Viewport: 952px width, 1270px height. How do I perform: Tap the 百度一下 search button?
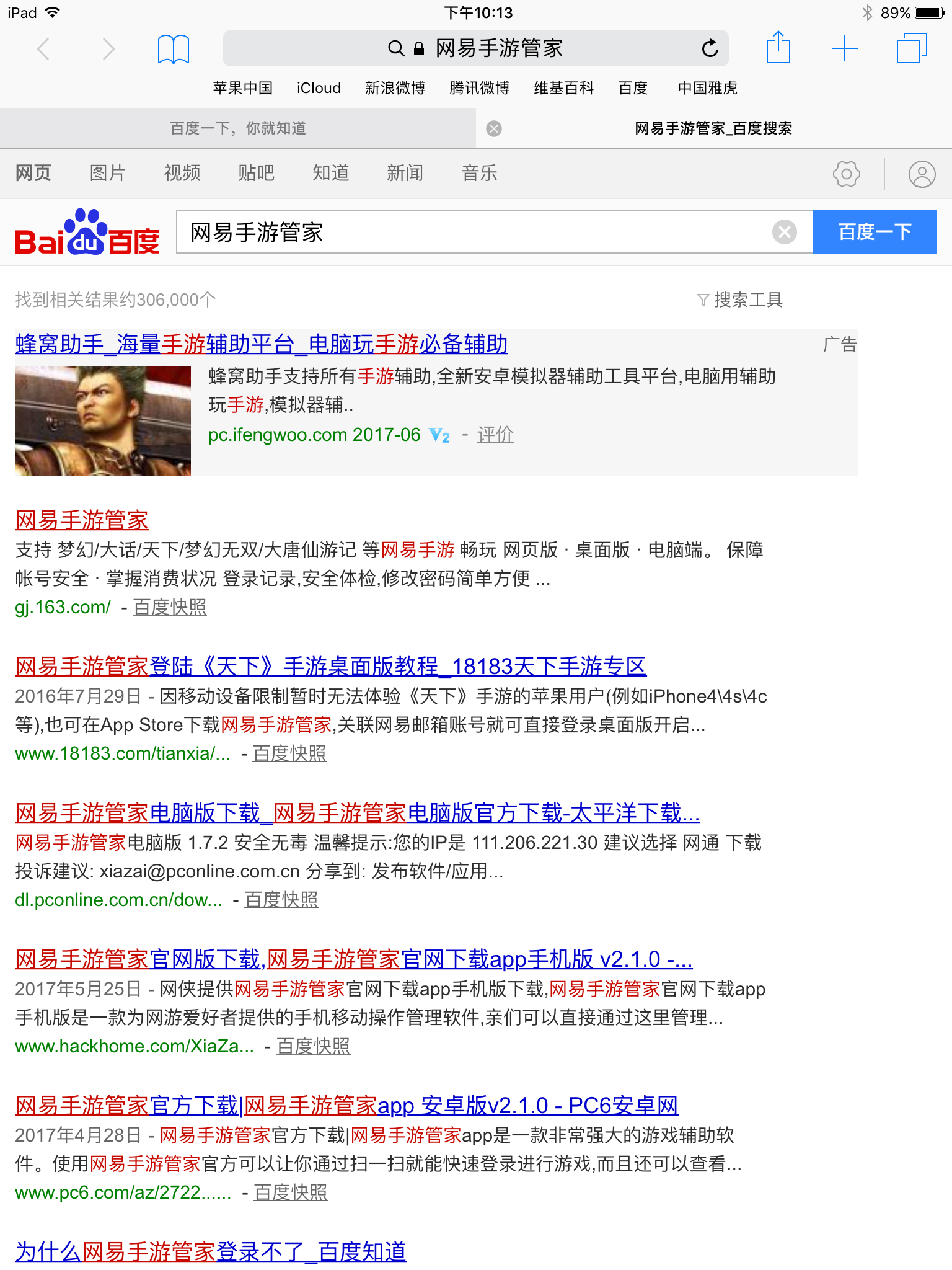[875, 232]
